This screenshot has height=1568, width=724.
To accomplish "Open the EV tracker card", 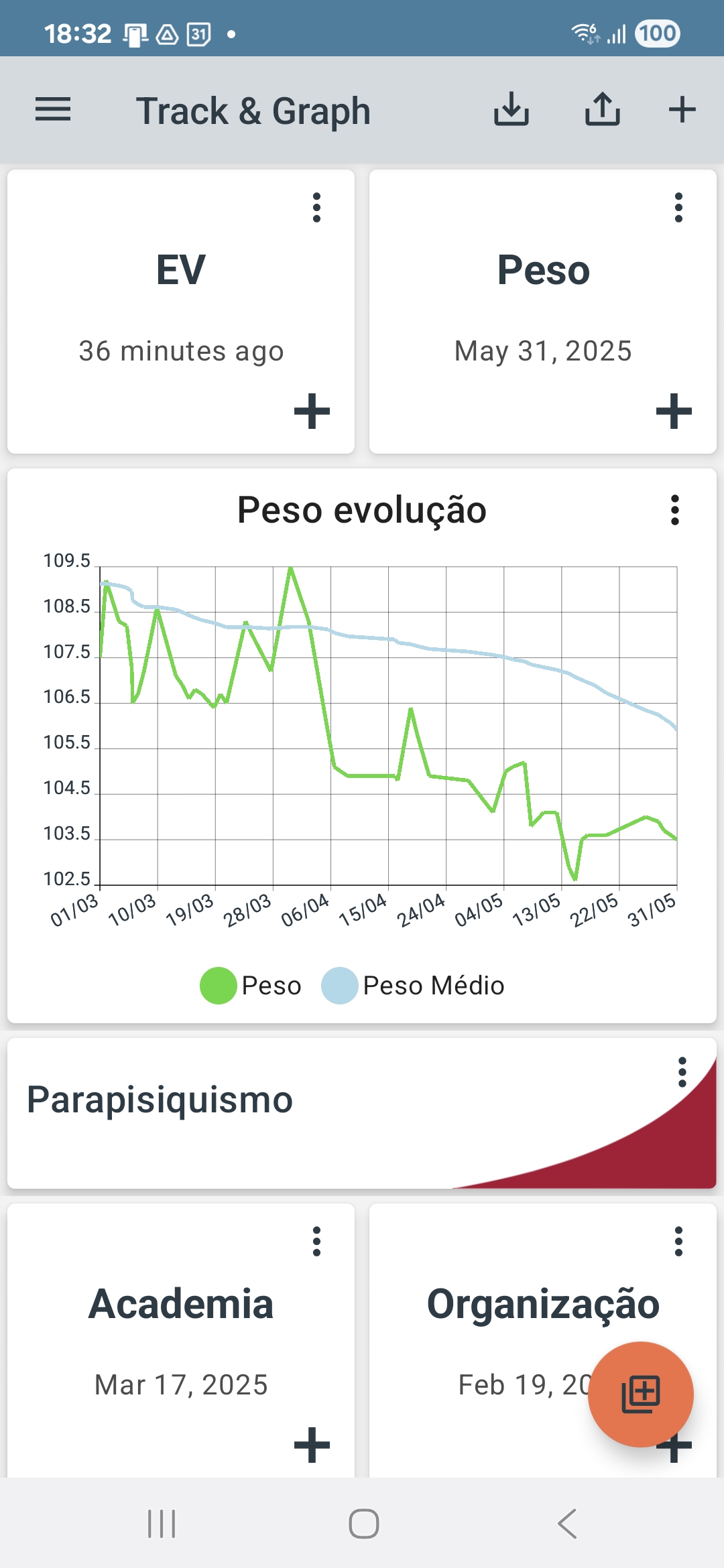I will click(181, 312).
